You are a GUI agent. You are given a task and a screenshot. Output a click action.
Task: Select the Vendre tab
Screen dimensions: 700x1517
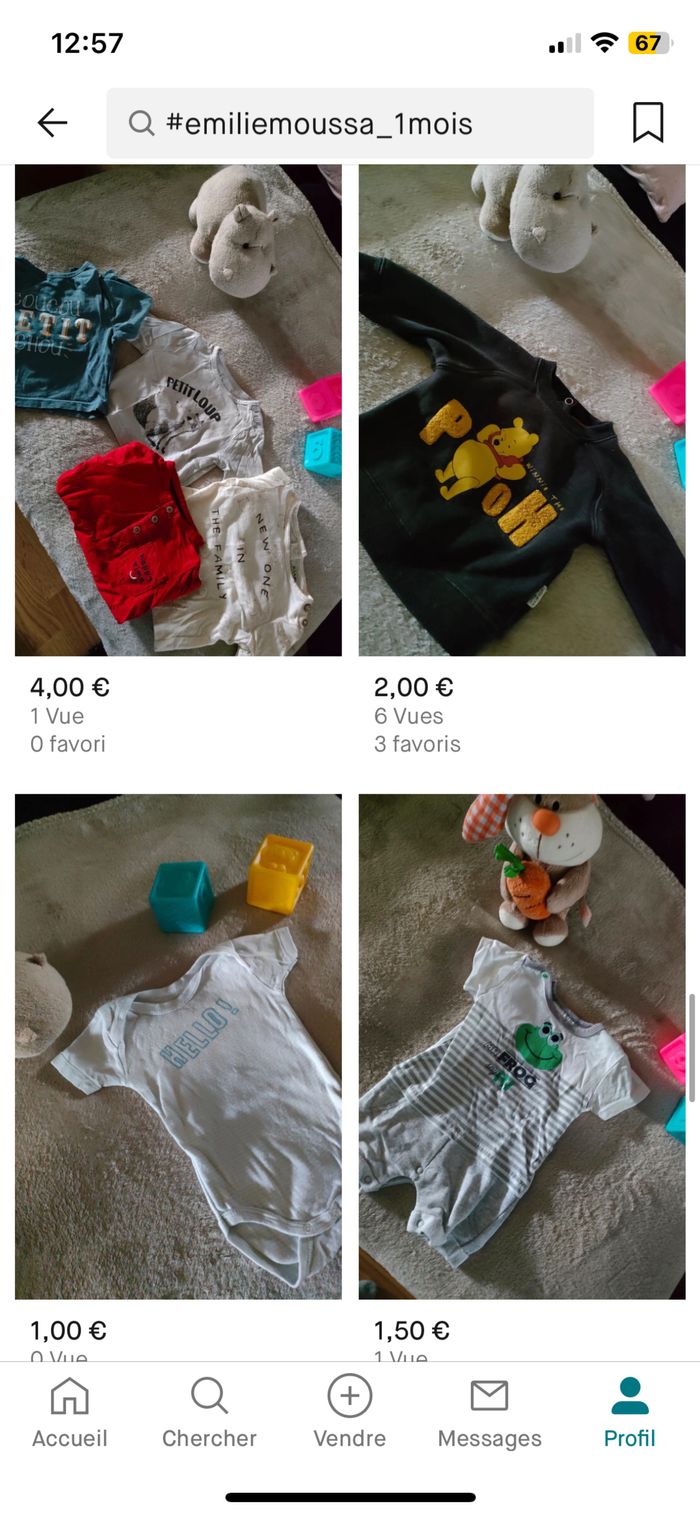(x=349, y=1412)
